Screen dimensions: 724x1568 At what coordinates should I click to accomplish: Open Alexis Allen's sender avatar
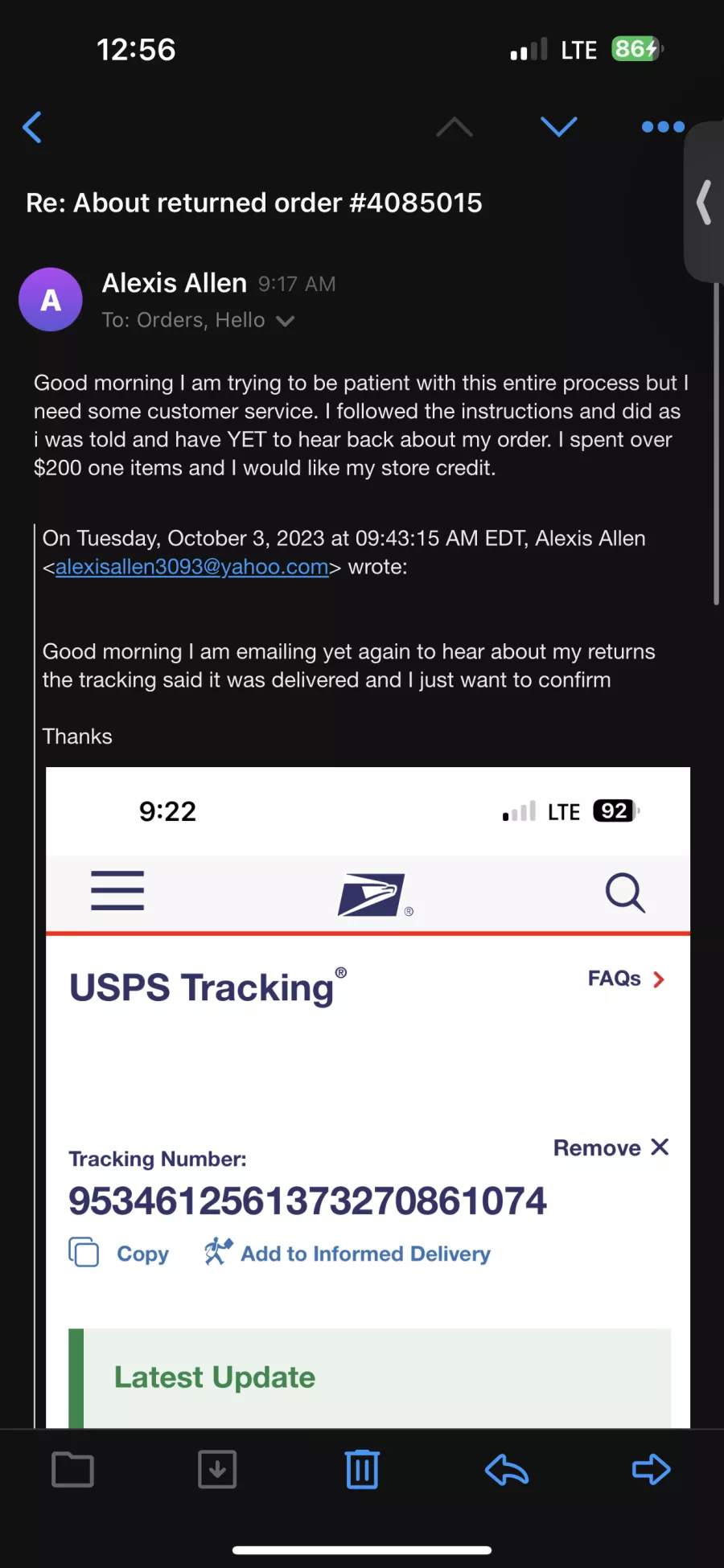click(x=51, y=300)
